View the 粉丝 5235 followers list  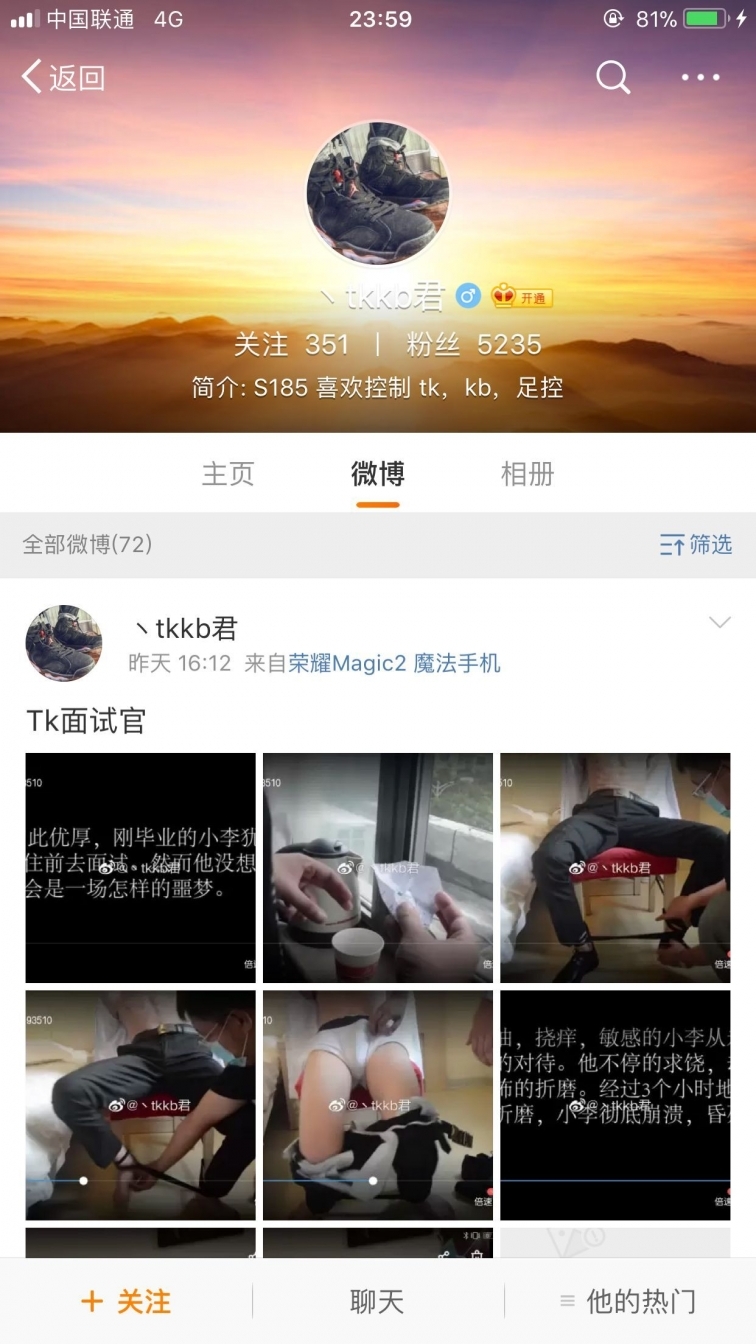tap(473, 345)
